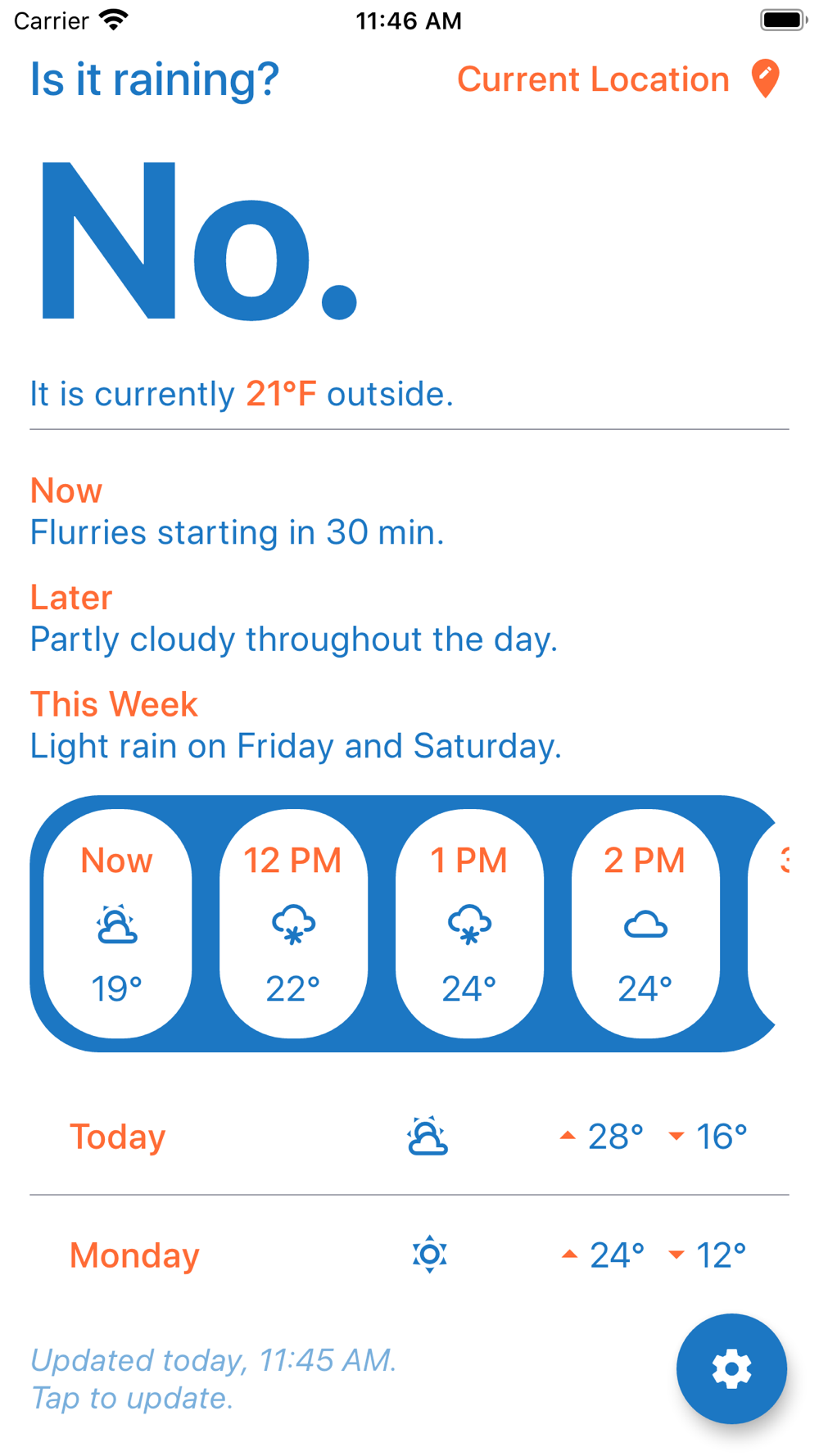Screen dimensions: 819x1456
Task: Tap the 'Updated today' text to refresh
Action: click(x=214, y=1379)
